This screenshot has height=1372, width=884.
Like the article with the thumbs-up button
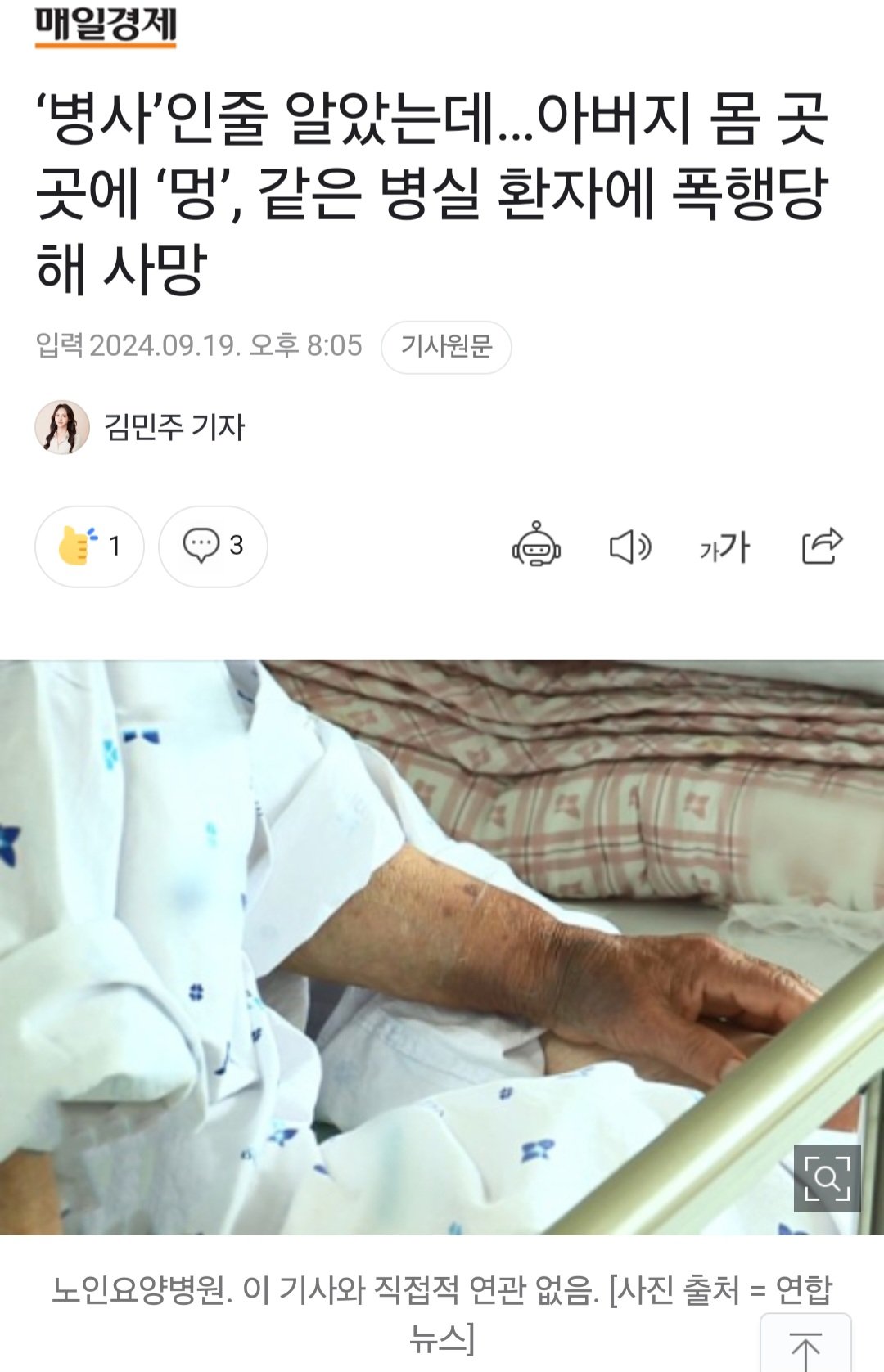[x=89, y=546]
